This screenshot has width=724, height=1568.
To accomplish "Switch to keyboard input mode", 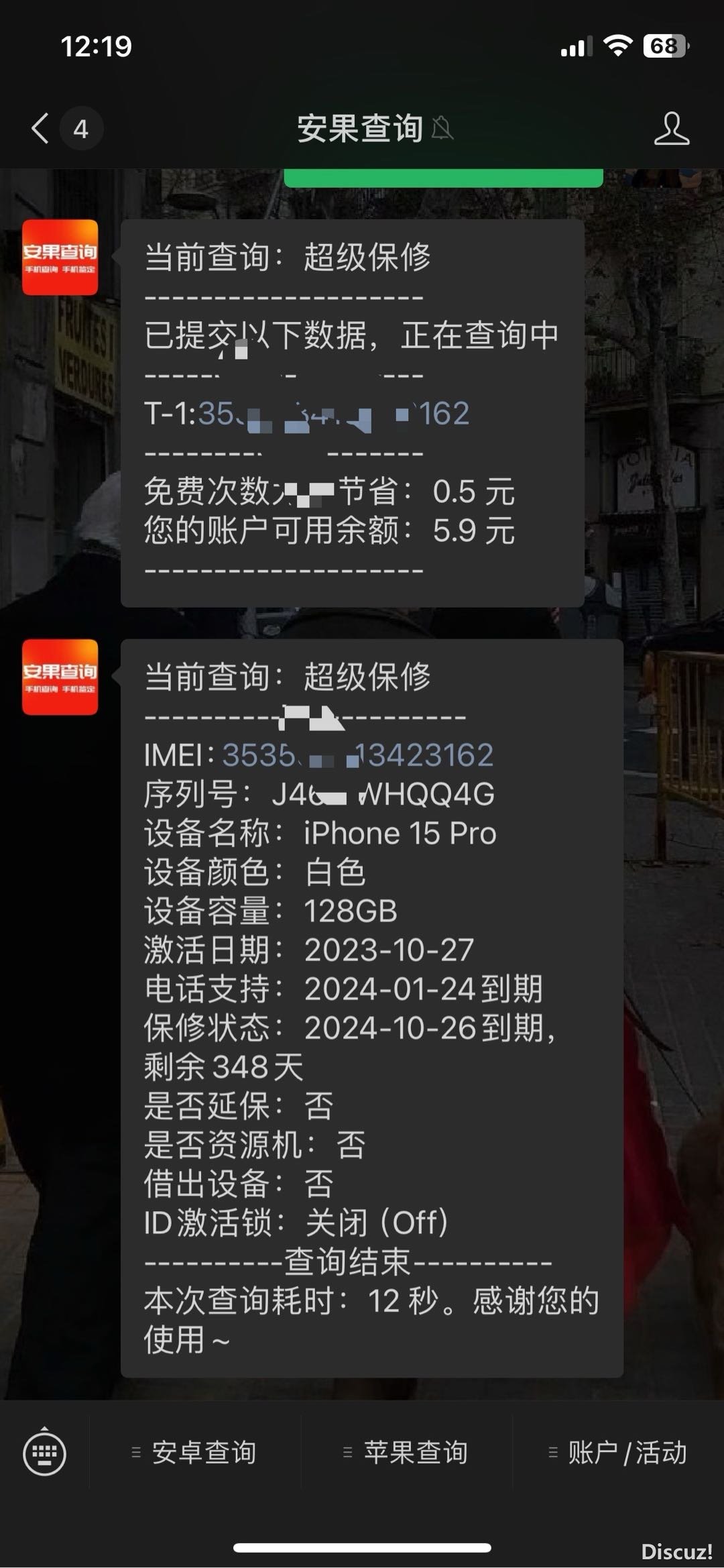I will [44, 1453].
